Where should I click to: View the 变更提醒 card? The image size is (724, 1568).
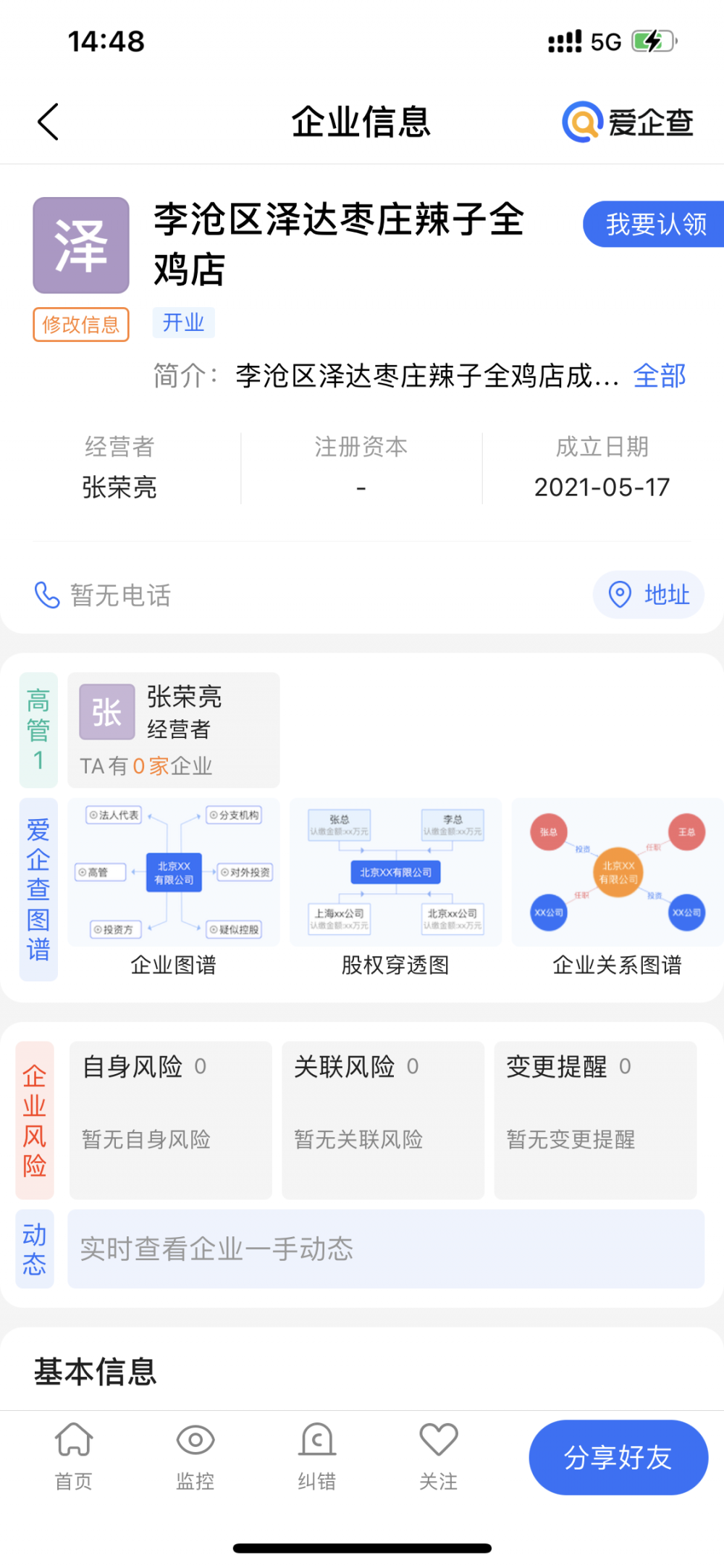point(595,1120)
